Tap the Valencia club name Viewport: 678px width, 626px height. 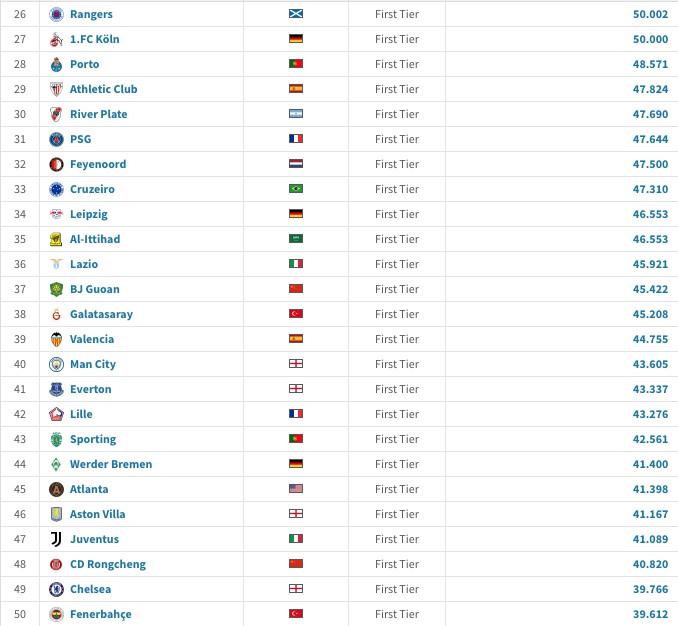click(92, 339)
